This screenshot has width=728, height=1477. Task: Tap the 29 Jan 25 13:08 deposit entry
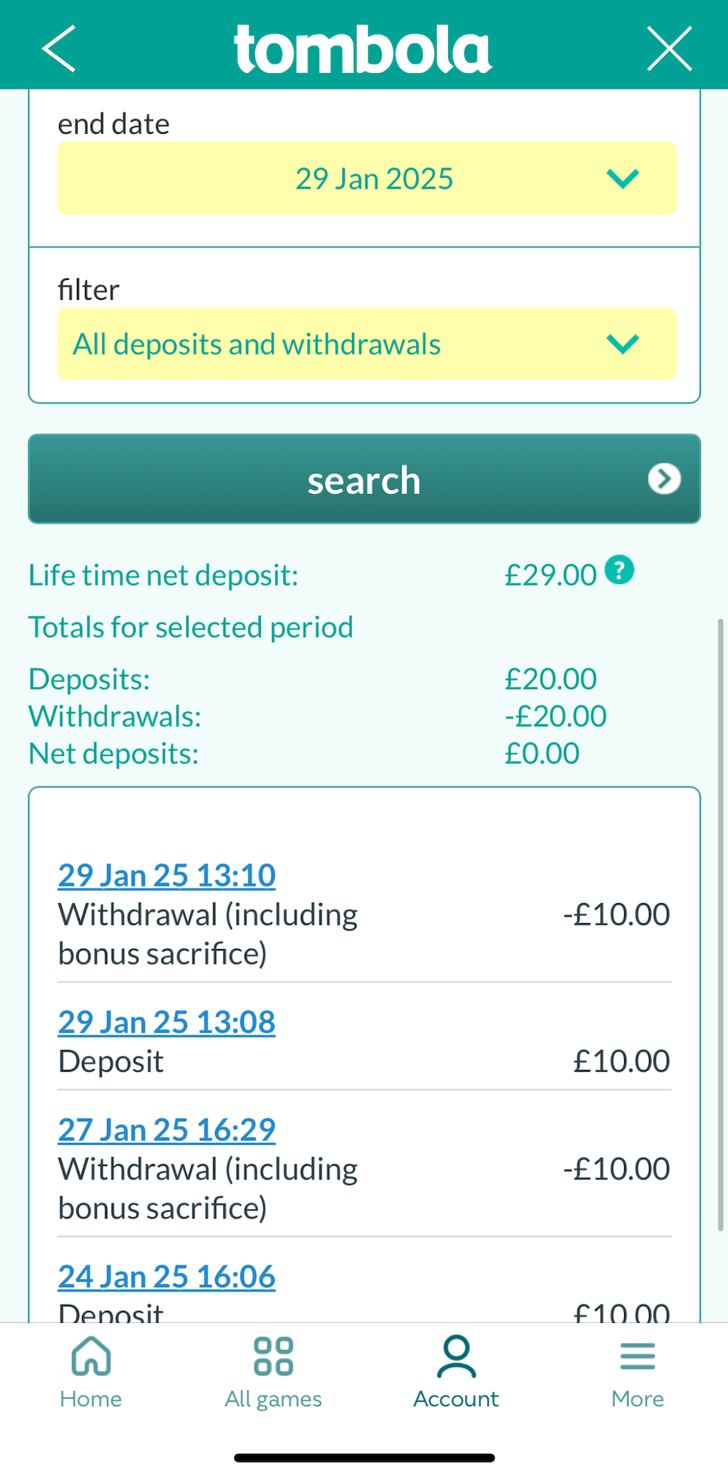[x=166, y=1021]
